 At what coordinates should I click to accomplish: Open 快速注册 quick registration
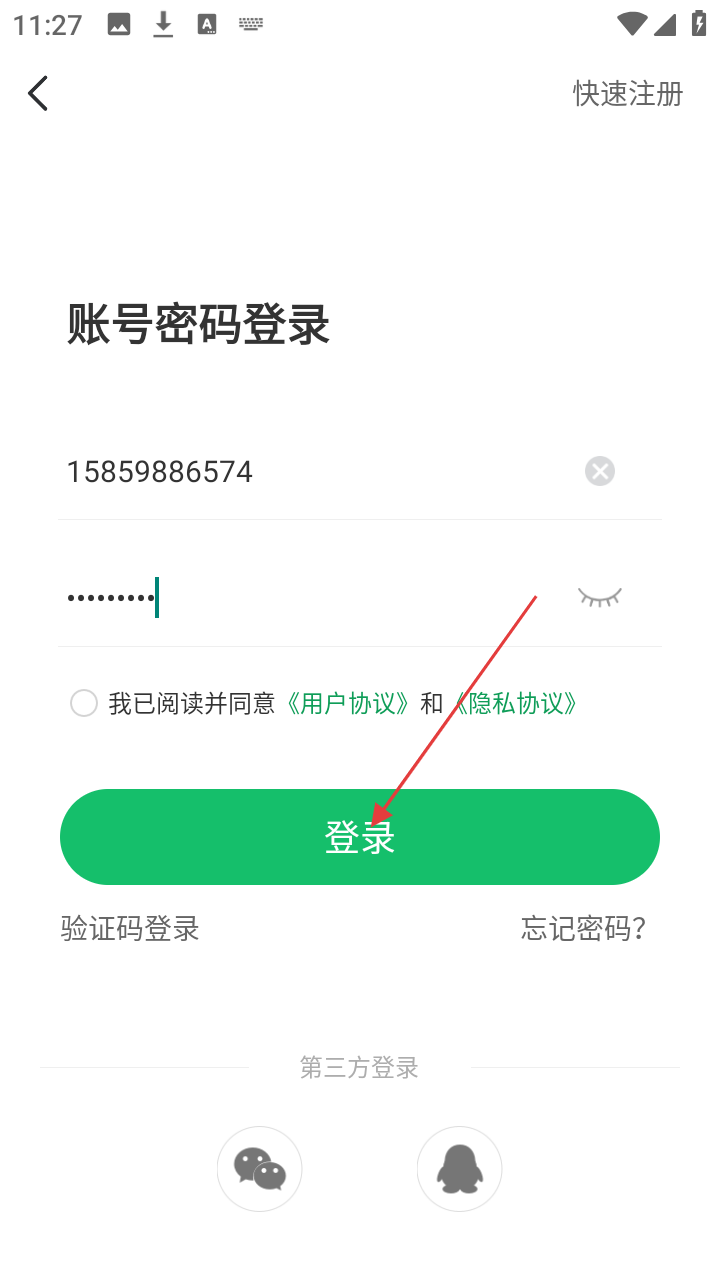627,94
